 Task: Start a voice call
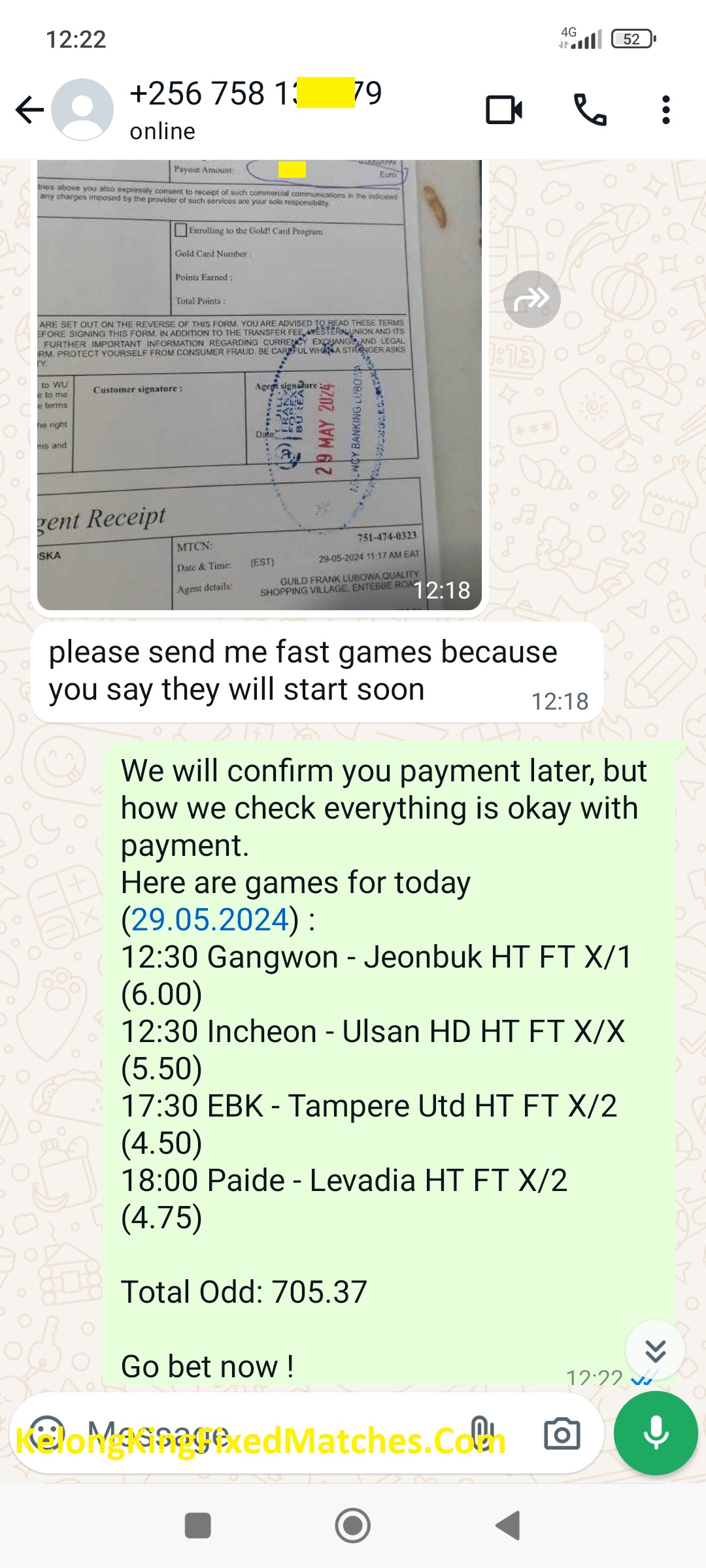[x=590, y=109]
